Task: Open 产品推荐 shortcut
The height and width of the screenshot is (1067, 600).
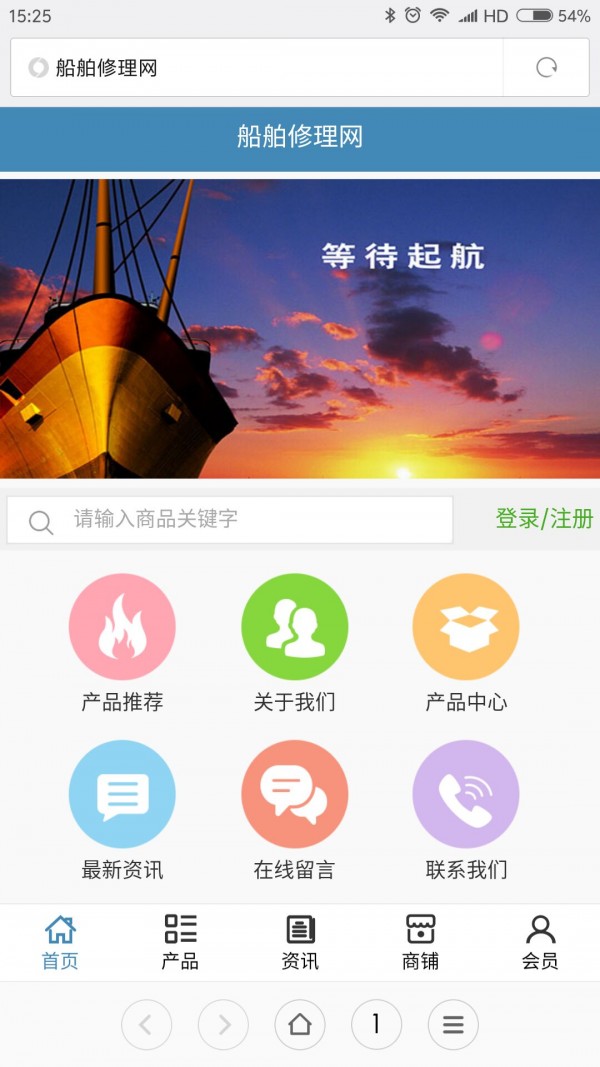Action: tap(122, 643)
